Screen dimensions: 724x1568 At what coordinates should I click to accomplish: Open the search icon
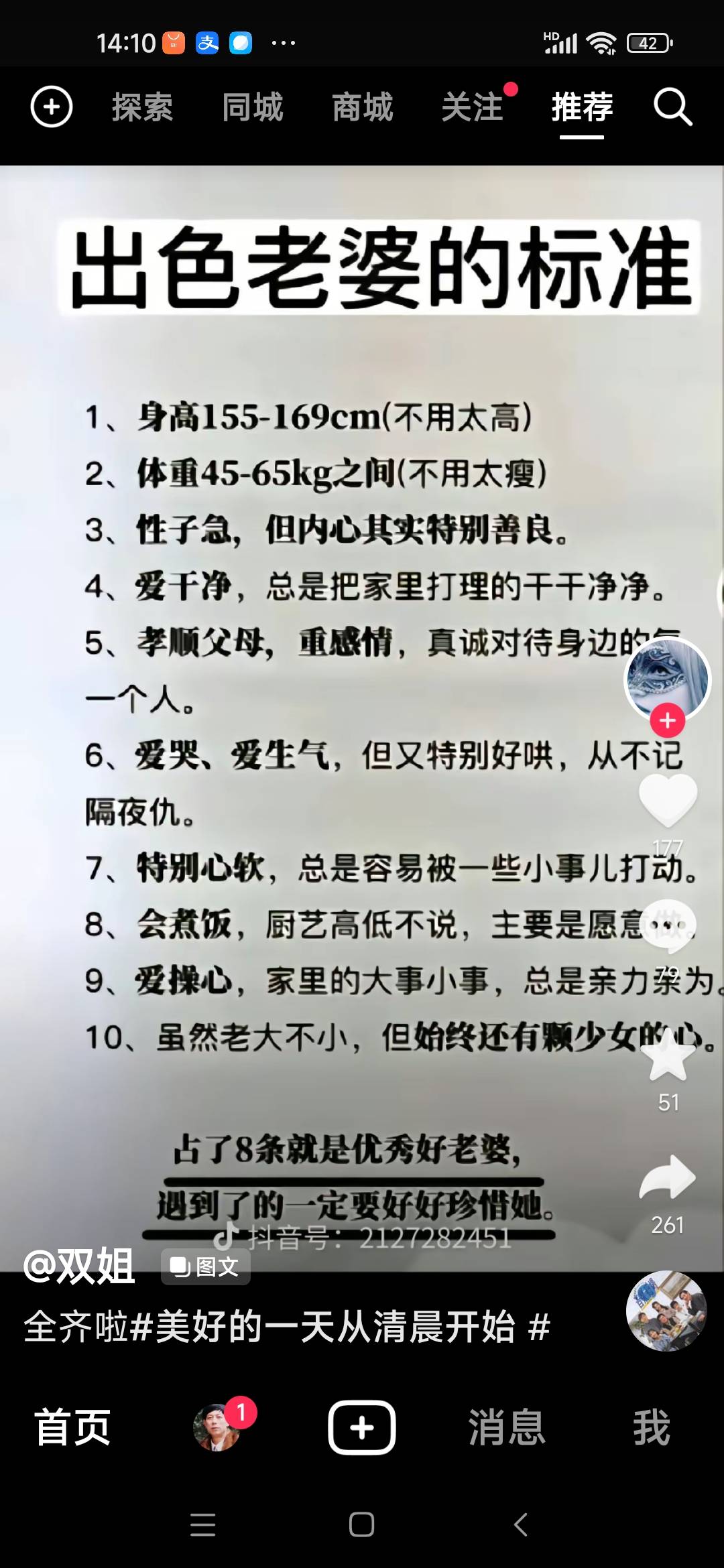(x=673, y=107)
